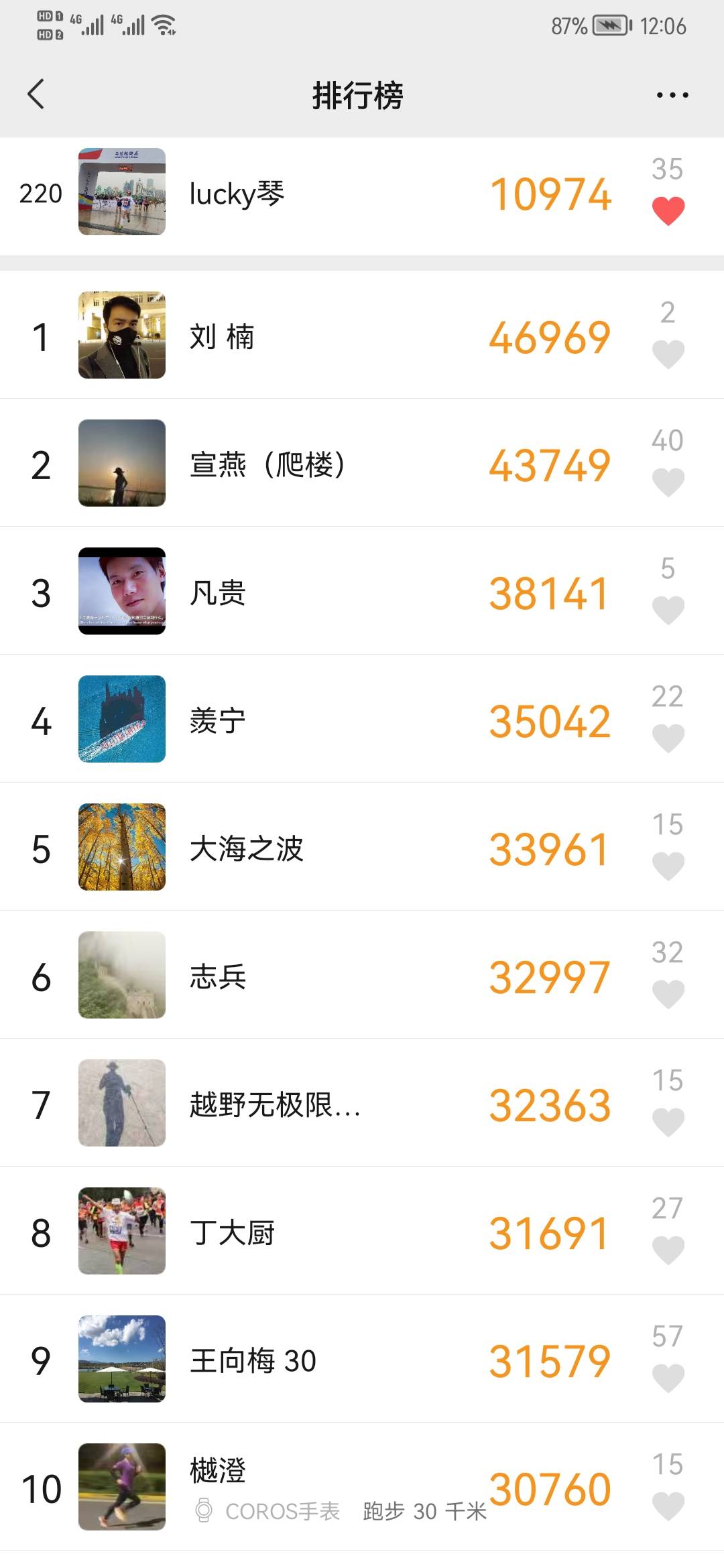Tap the battery indicator in status bar
The image size is (724, 1568).
(609, 25)
